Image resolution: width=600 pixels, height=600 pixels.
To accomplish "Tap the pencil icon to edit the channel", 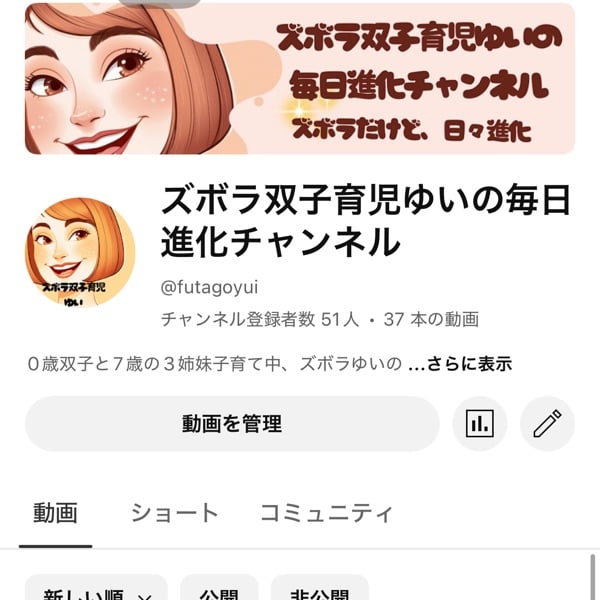I will [547, 424].
